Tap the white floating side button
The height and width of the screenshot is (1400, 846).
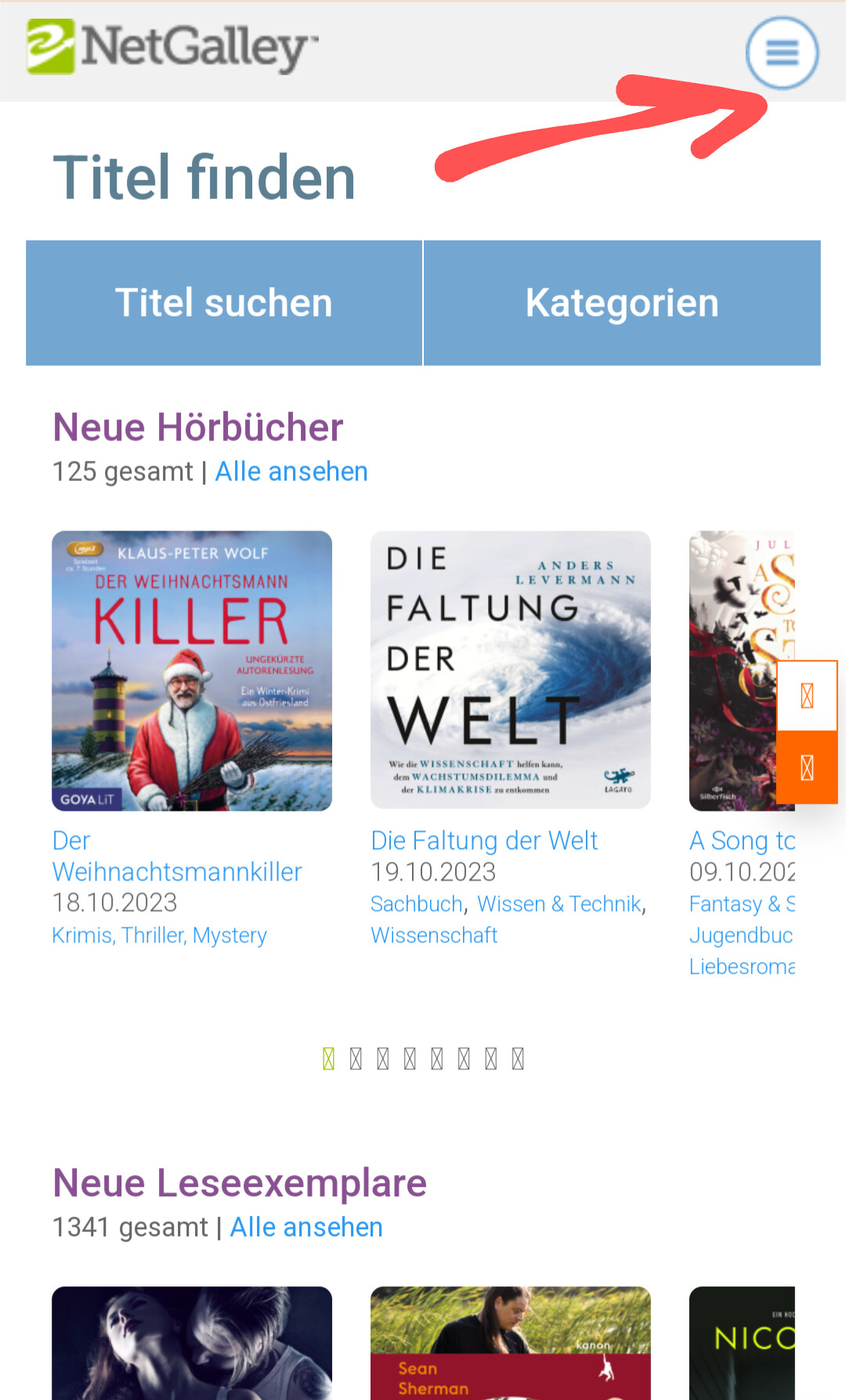pos(807,696)
